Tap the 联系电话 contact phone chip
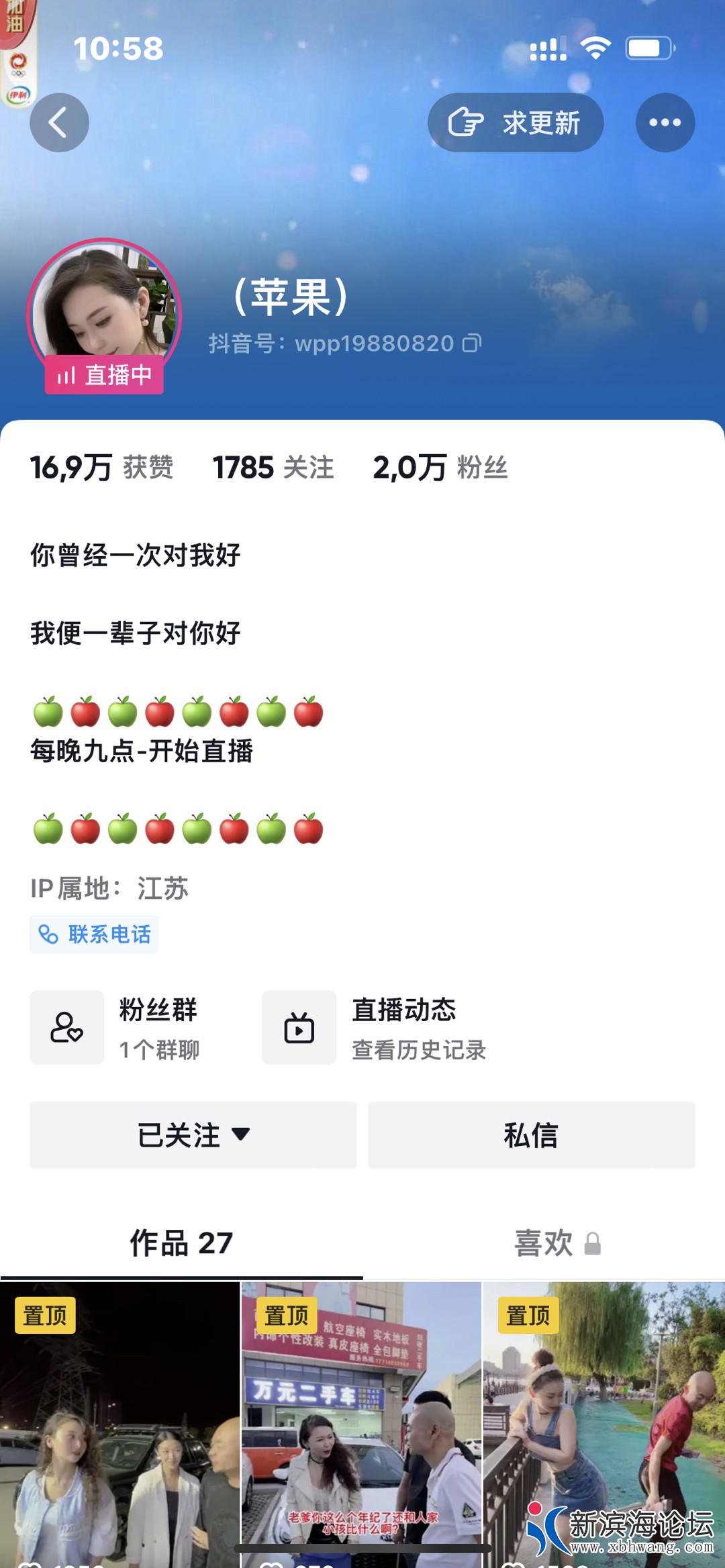The image size is (725, 1568). point(94,934)
